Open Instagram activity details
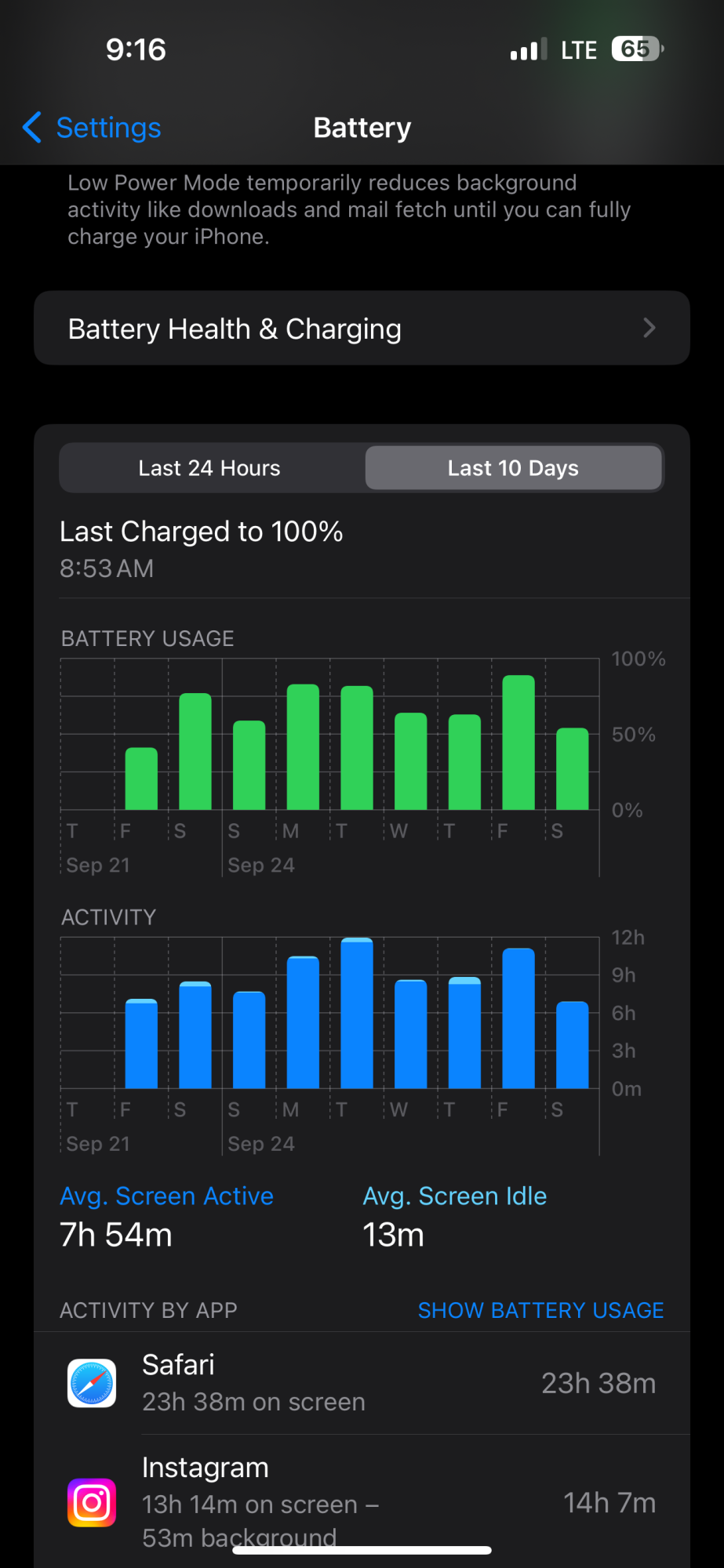 (x=362, y=1501)
